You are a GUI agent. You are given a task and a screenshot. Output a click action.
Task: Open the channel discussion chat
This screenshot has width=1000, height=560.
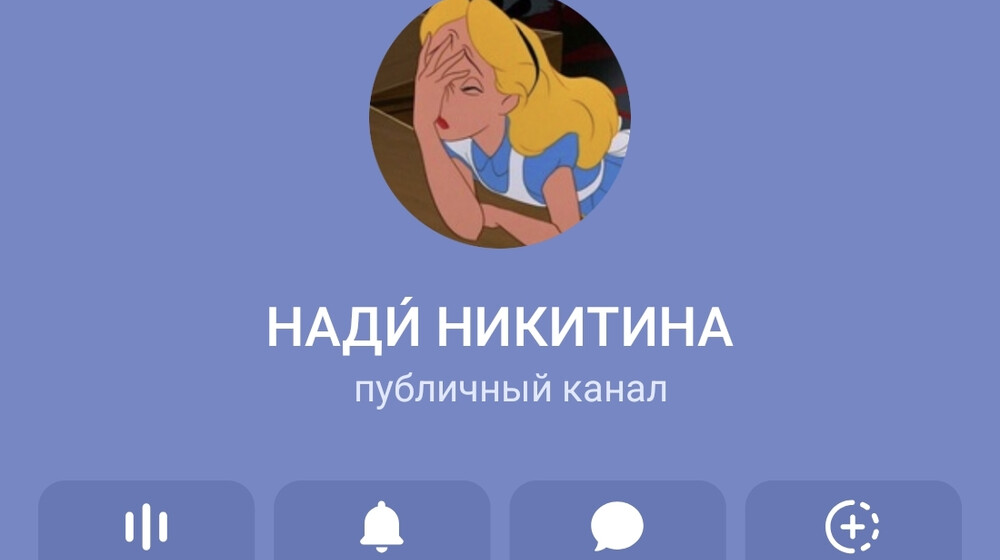(x=617, y=525)
